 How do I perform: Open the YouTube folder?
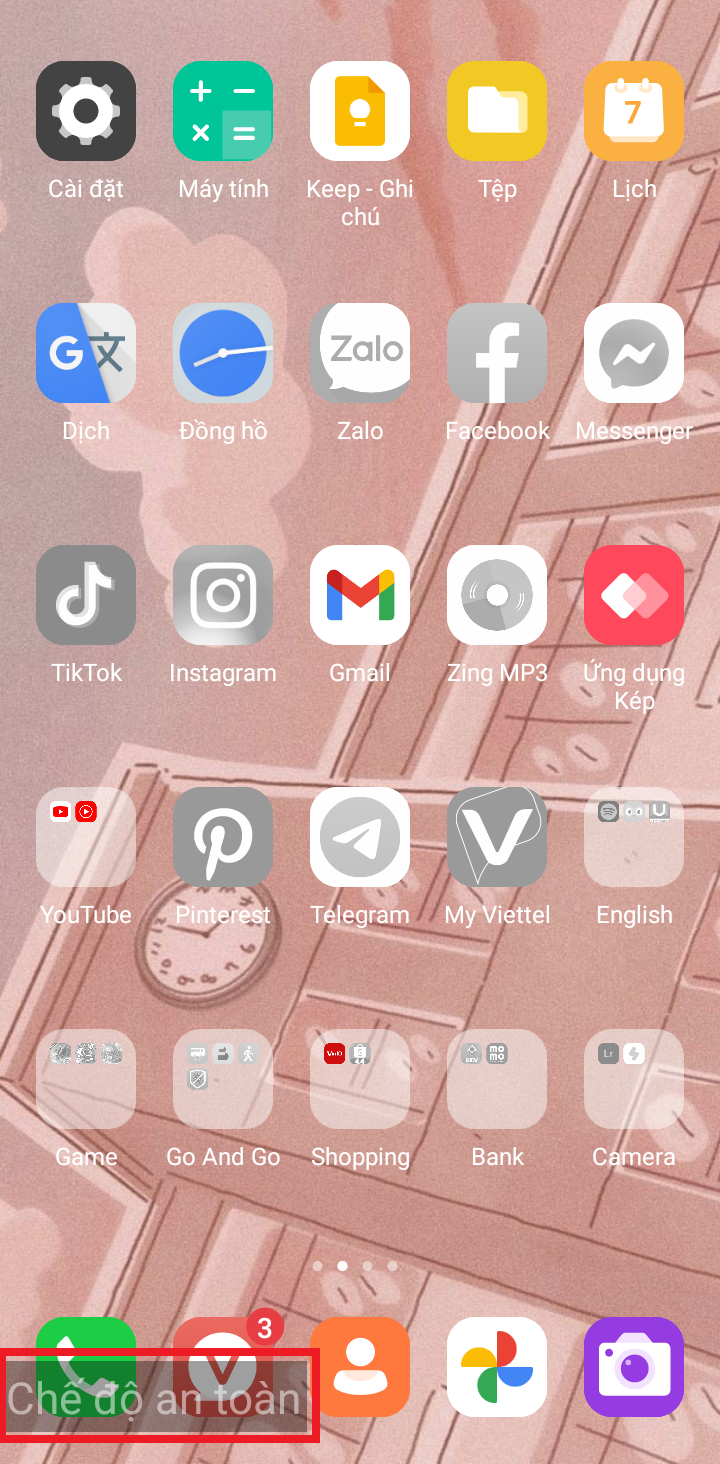[x=86, y=837]
